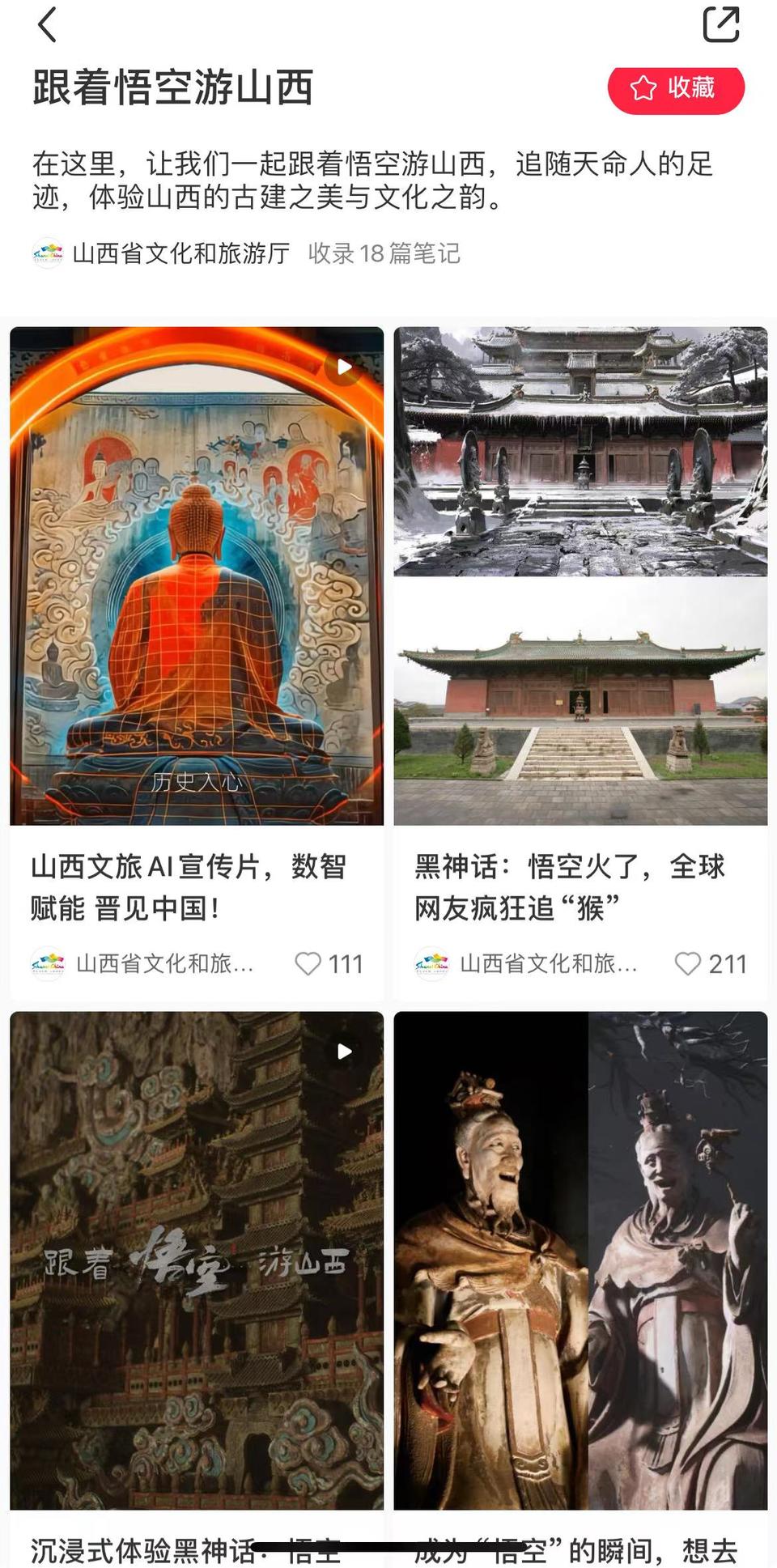Tap the red 收藏 button
The height and width of the screenshot is (1568, 777).
[x=676, y=87]
